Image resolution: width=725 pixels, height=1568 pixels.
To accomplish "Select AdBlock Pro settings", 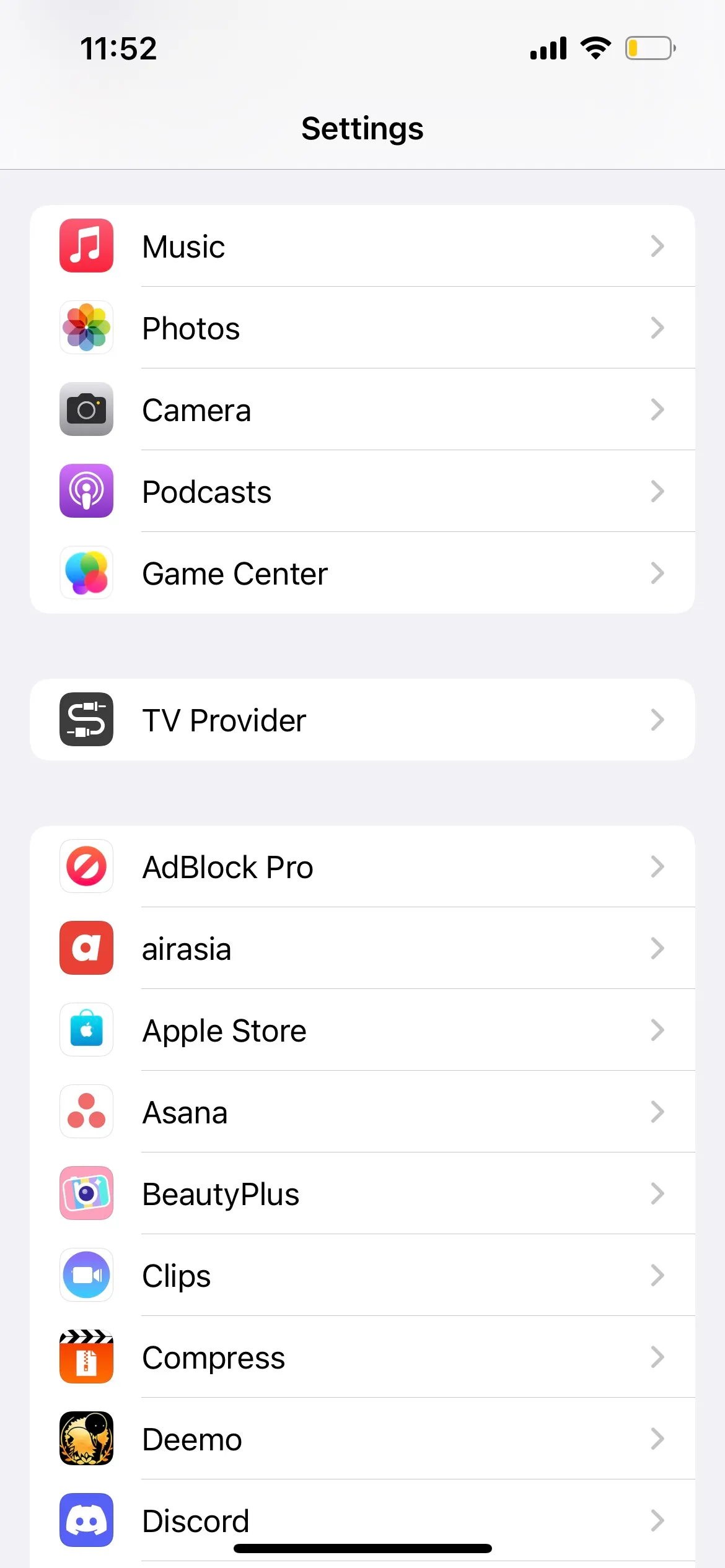I will [x=362, y=866].
